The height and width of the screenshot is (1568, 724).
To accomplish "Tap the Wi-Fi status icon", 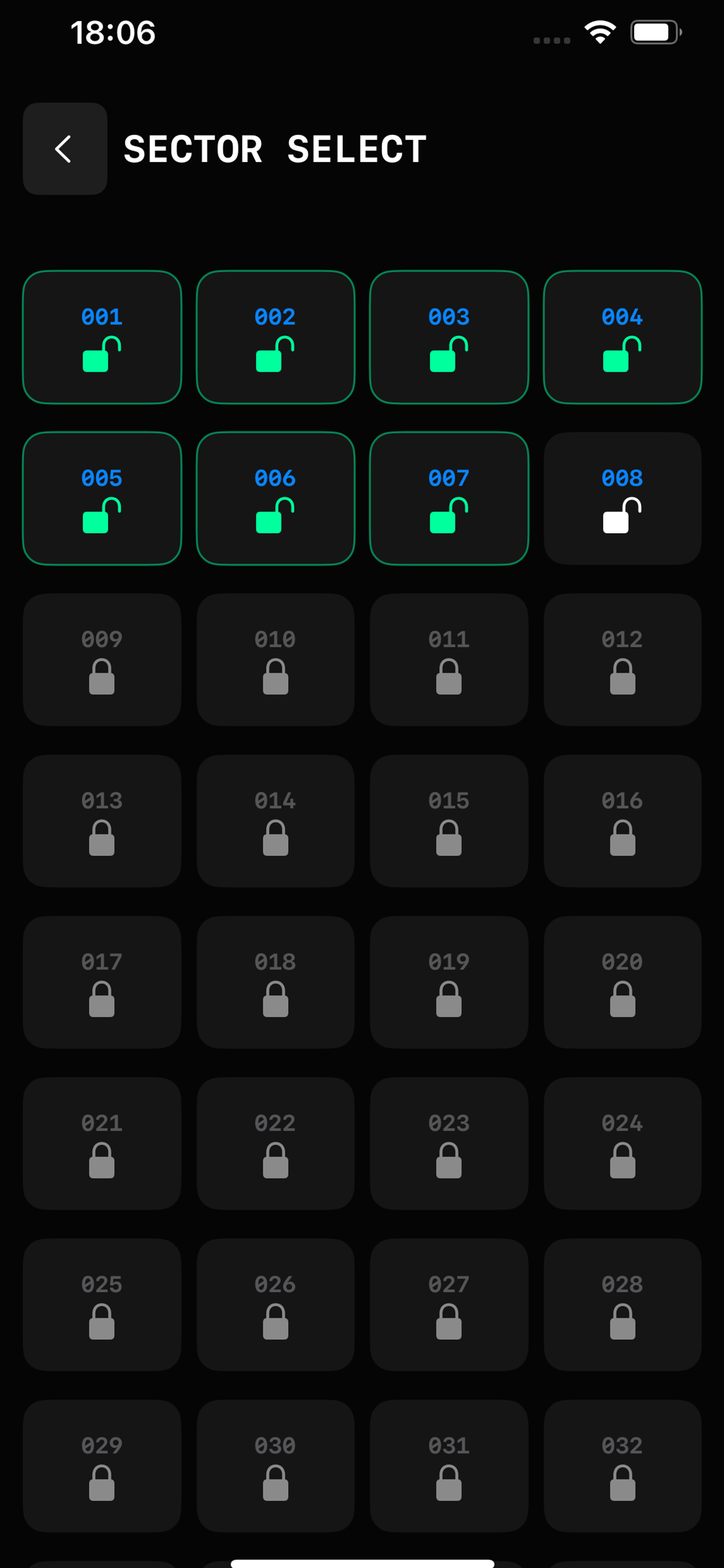I will tap(599, 32).
